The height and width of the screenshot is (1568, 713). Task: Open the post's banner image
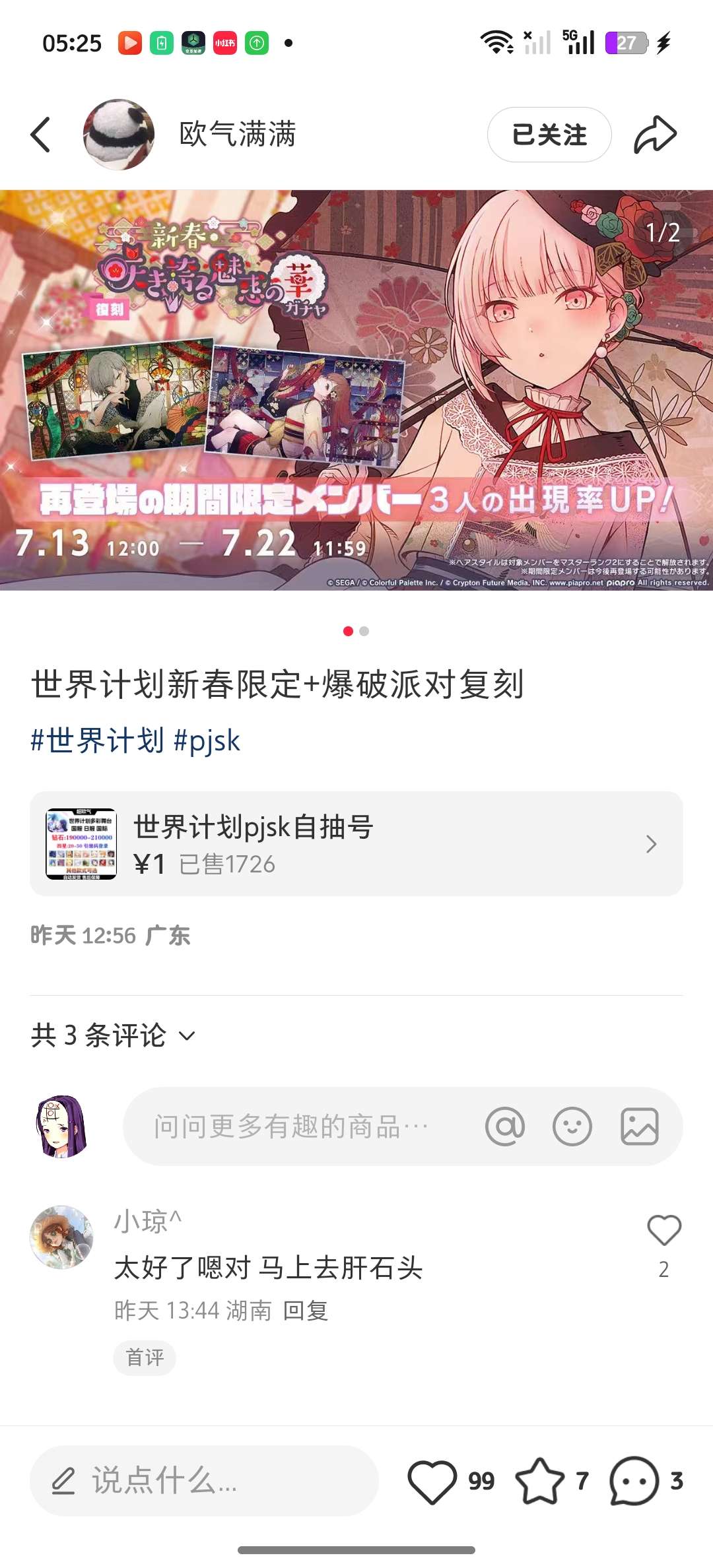(x=356, y=389)
